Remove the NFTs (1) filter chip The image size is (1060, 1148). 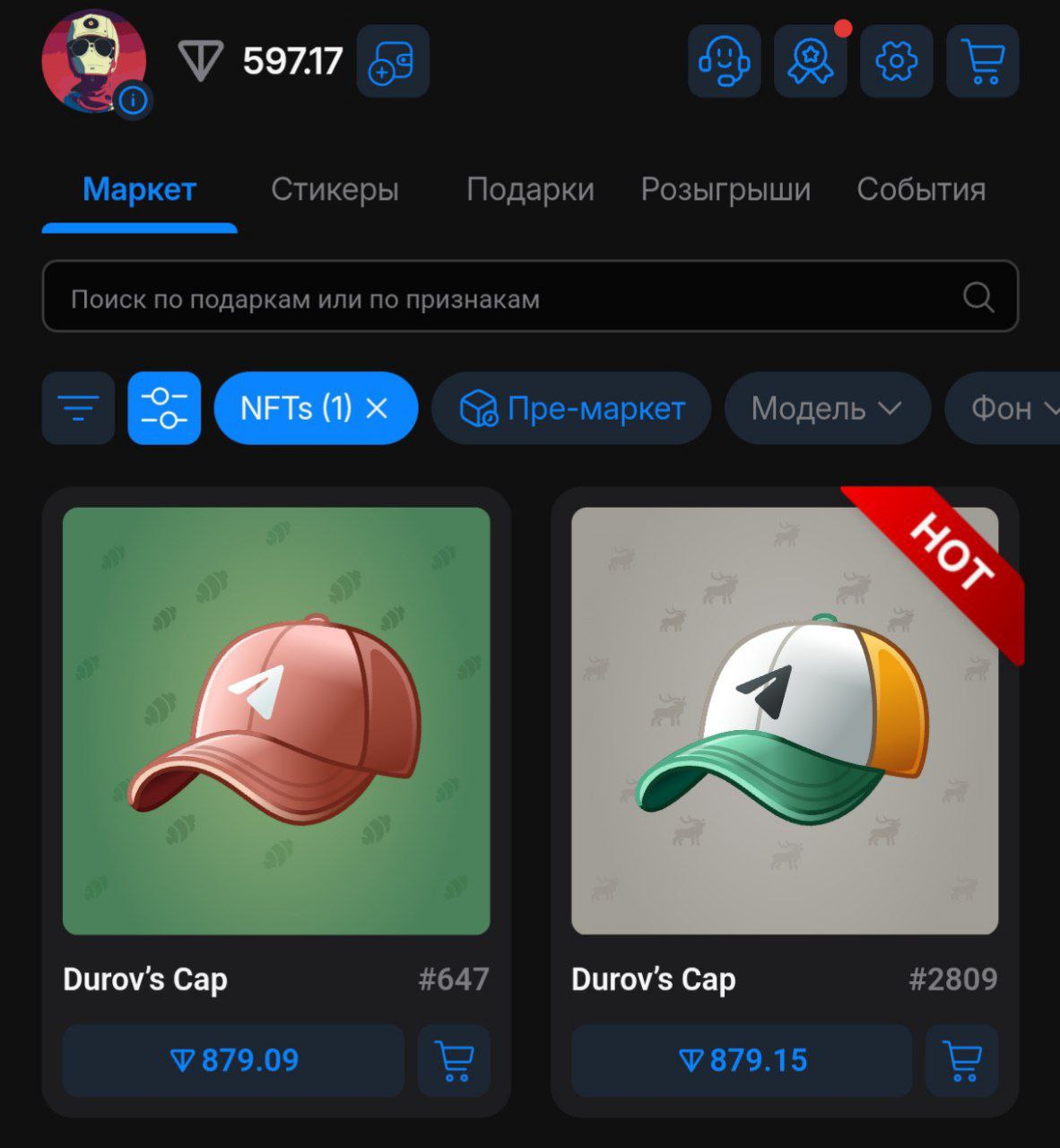coord(378,409)
